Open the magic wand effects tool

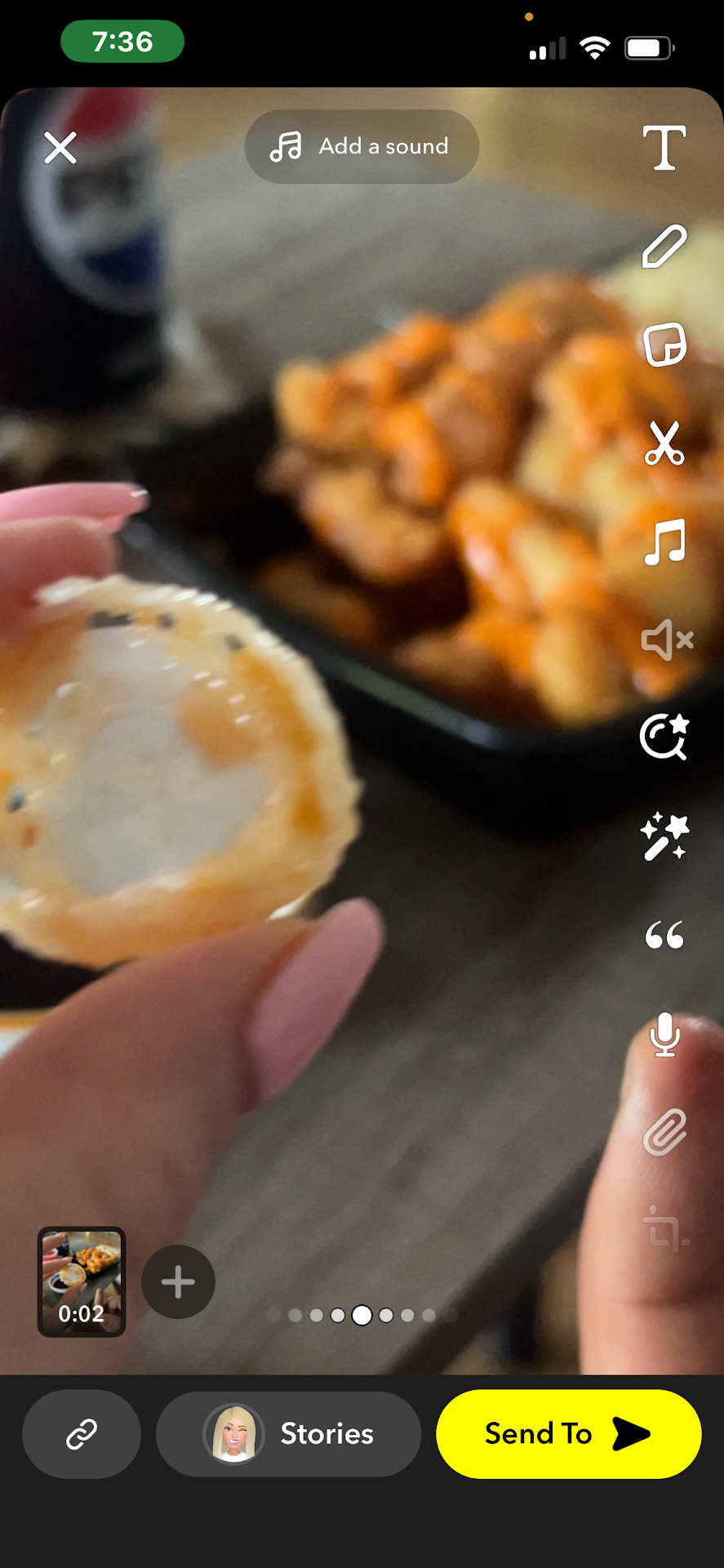click(x=664, y=836)
